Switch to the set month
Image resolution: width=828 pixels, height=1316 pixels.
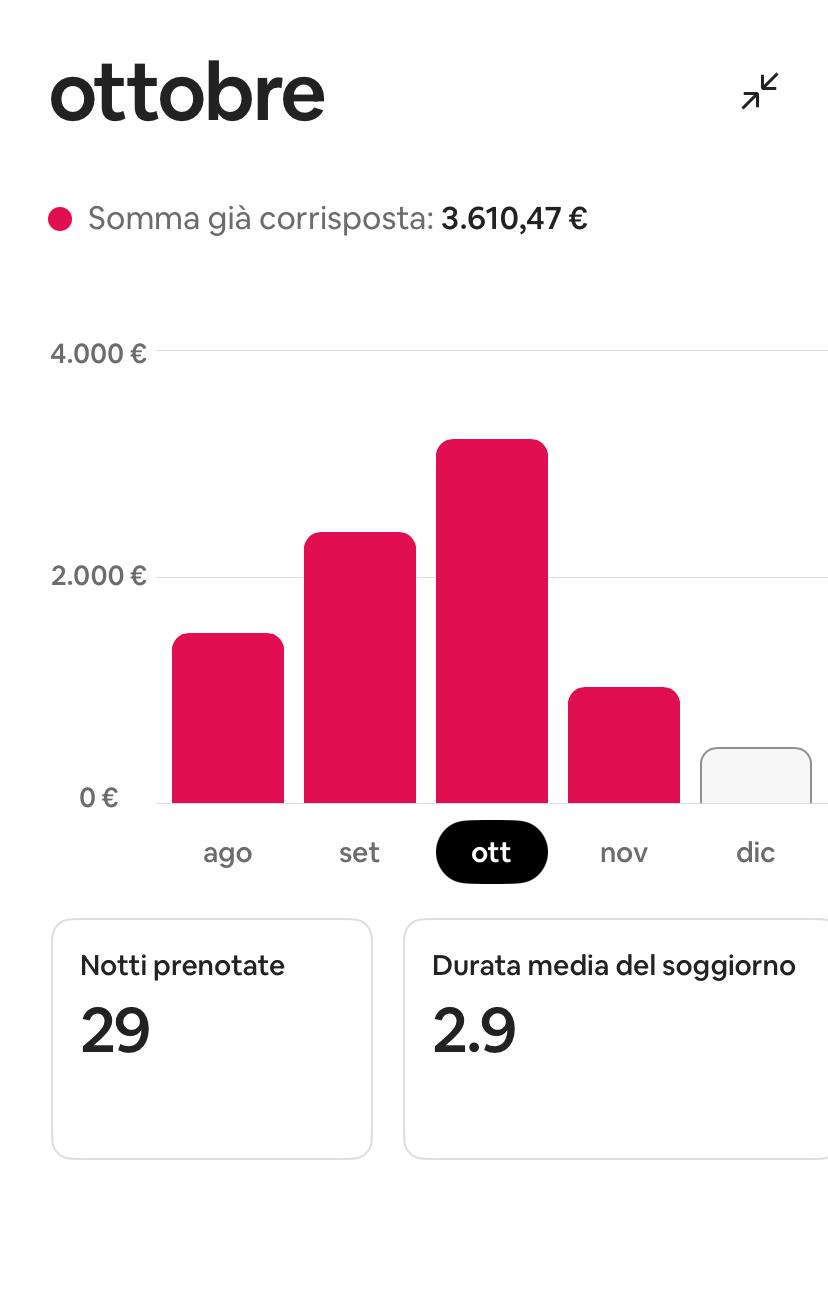pyautogui.click(x=359, y=852)
